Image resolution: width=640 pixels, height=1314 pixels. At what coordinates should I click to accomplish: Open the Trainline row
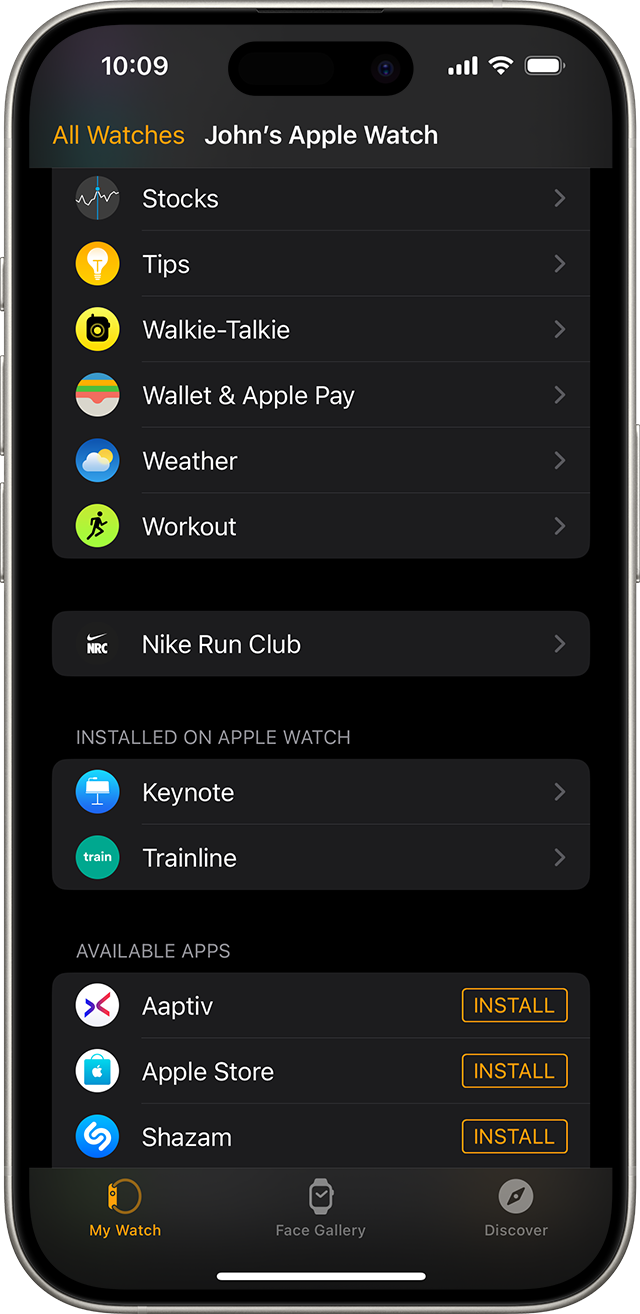(x=320, y=858)
